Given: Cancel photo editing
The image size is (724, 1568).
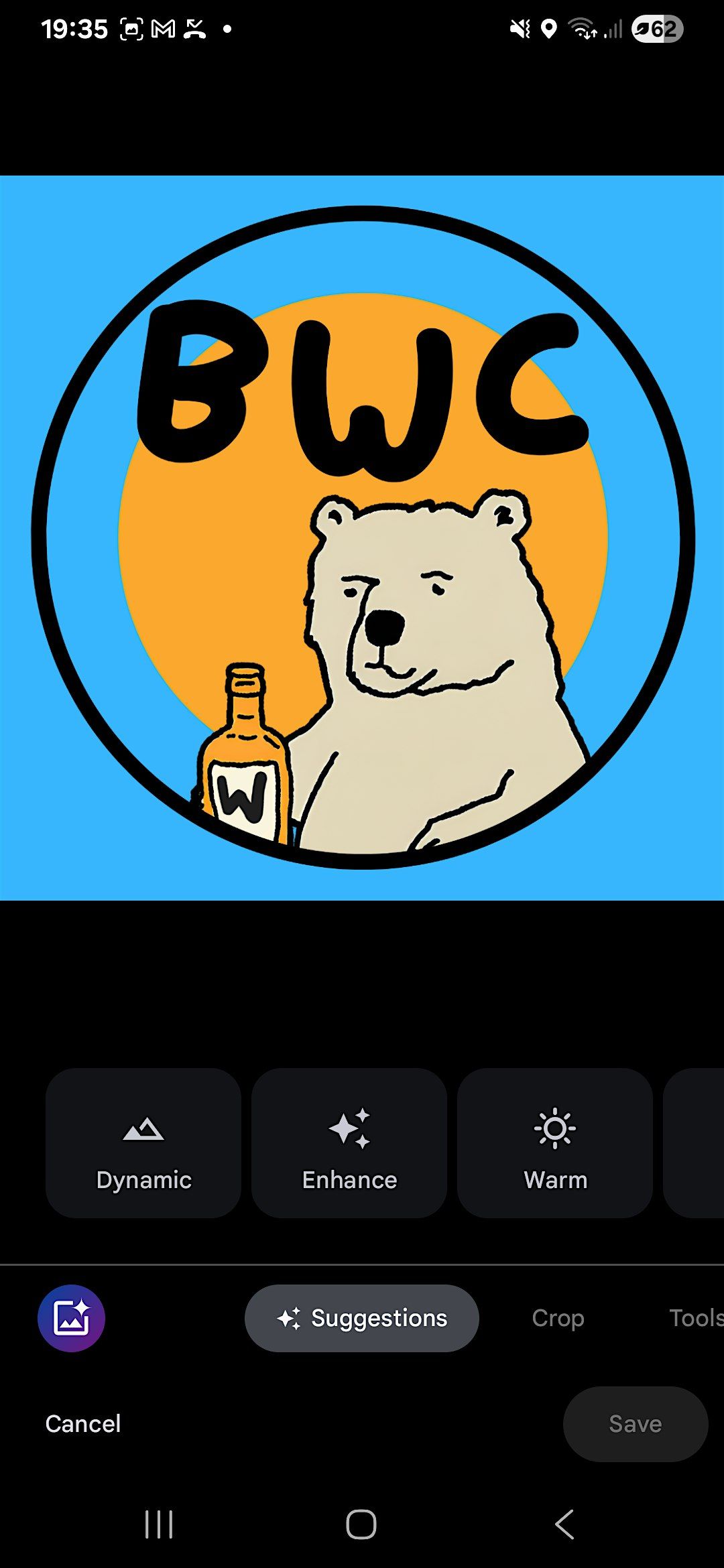Looking at the screenshot, I should [83, 1424].
